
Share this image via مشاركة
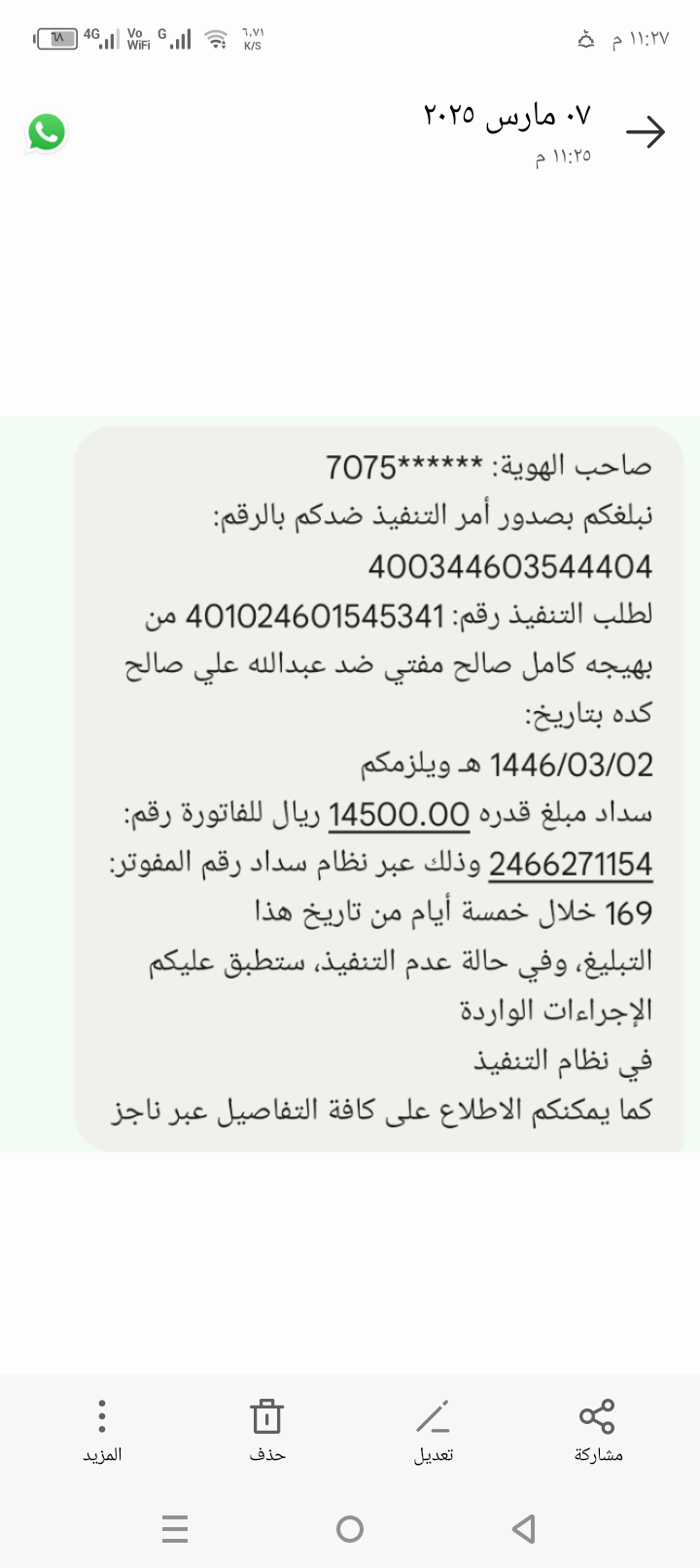tap(597, 1428)
